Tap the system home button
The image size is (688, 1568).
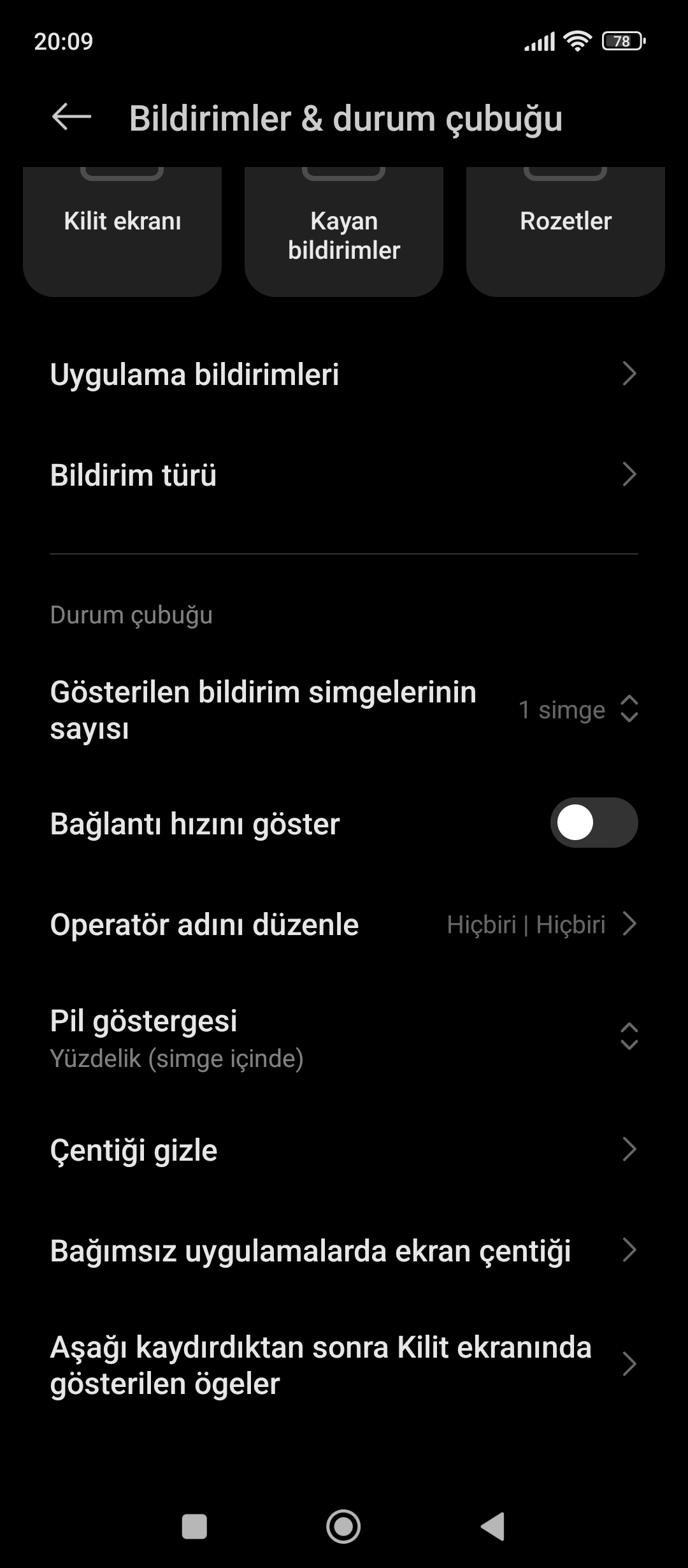pyautogui.click(x=343, y=1527)
